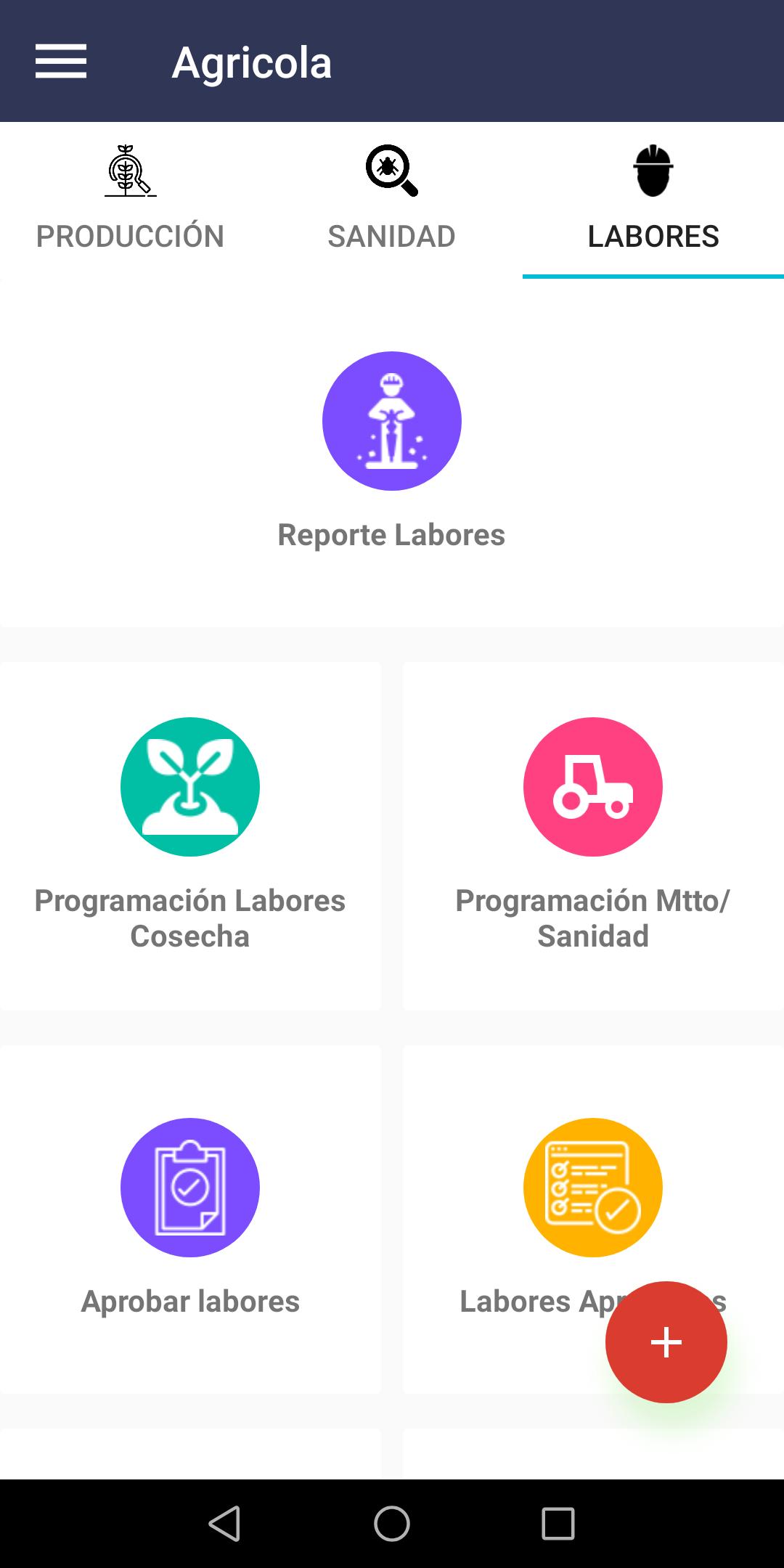Viewport: 784px width, 1568px height.
Task: Switch to the Sanidad tab
Action: (392, 200)
